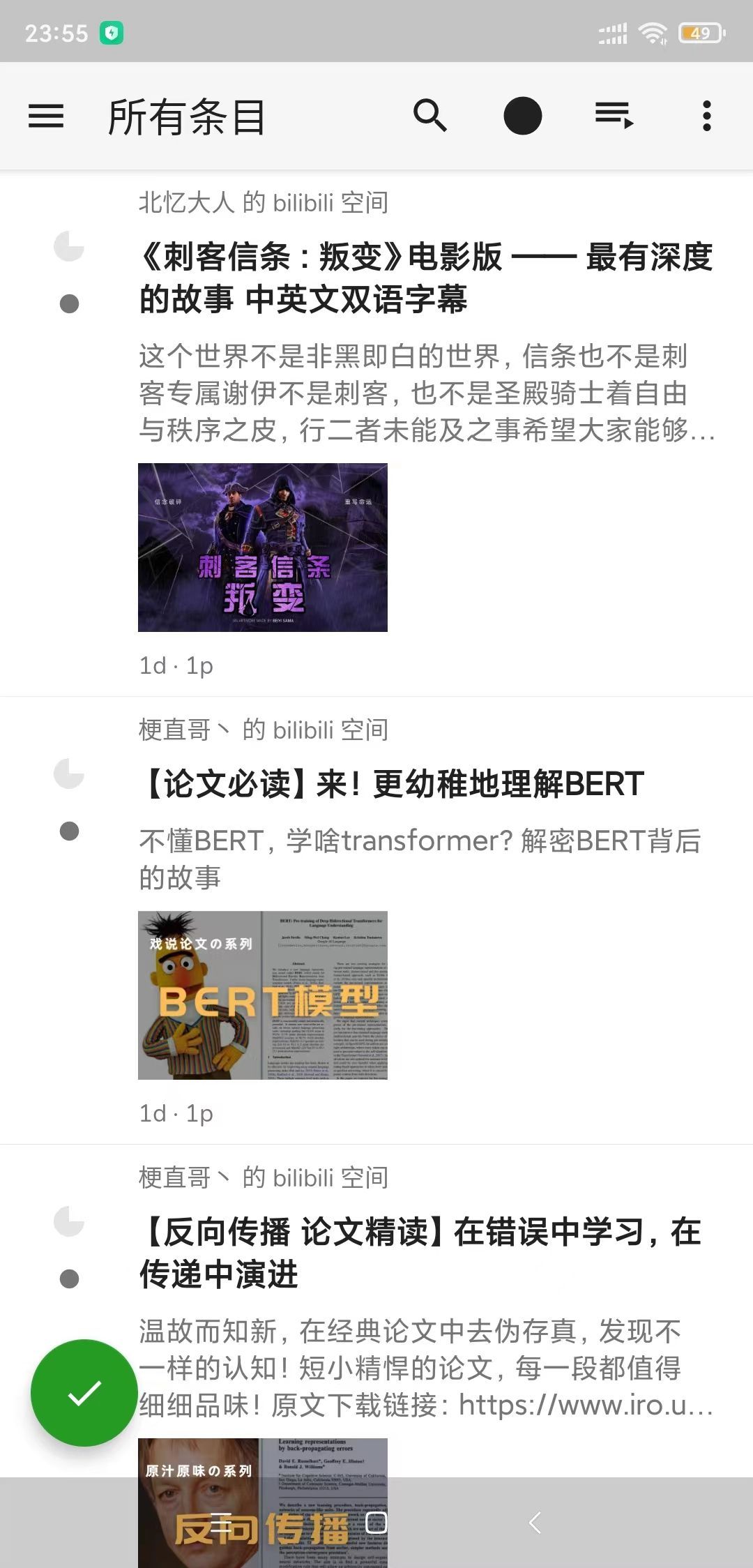
Task: Open the overflow menu
Action: pyautogui.click(x=706, y=116)
